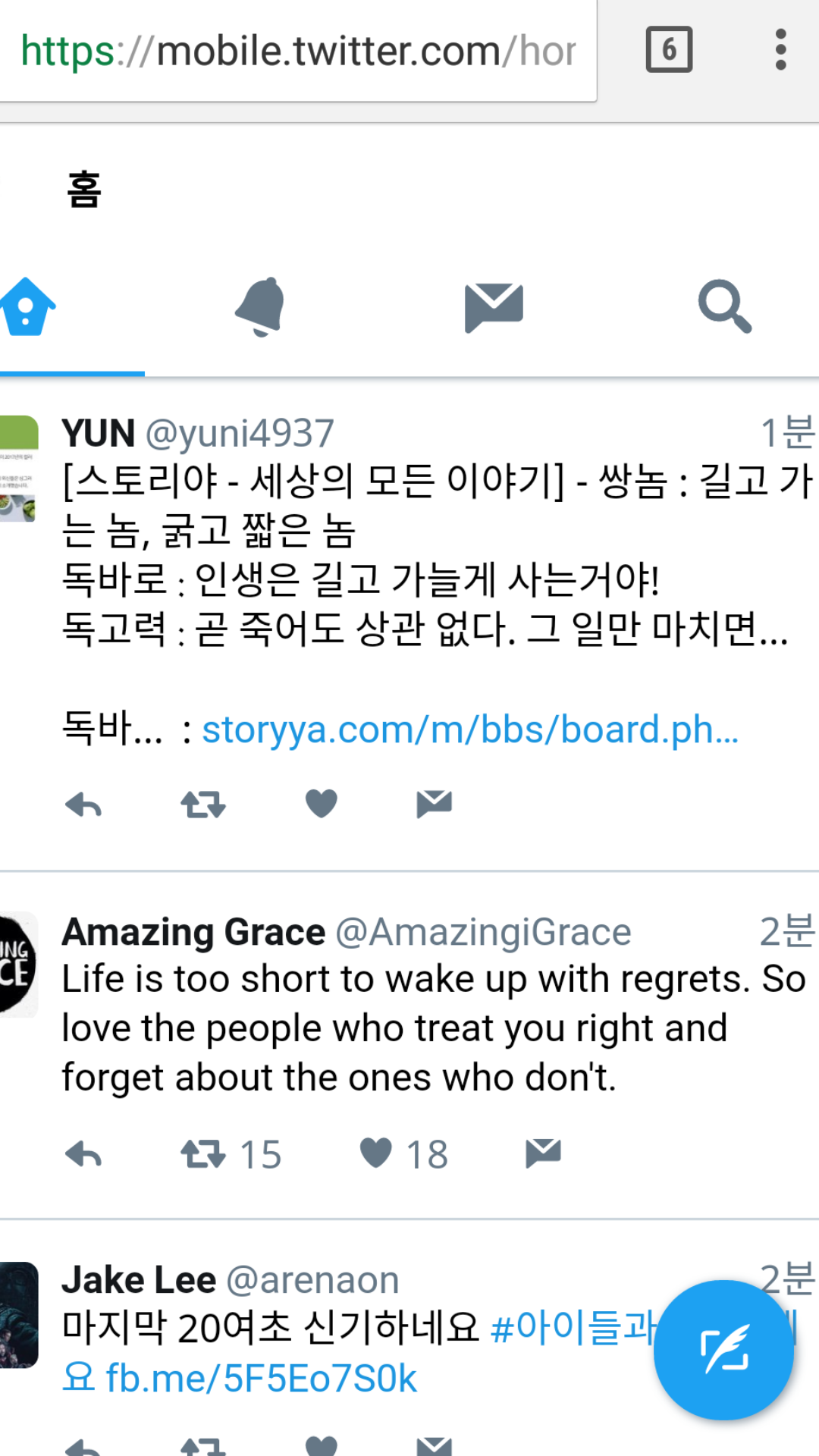This screenshot has width=819, height=1456.
Task: Open the browser tab switcher
Action: pyautogui.click(x=669, y=50)
